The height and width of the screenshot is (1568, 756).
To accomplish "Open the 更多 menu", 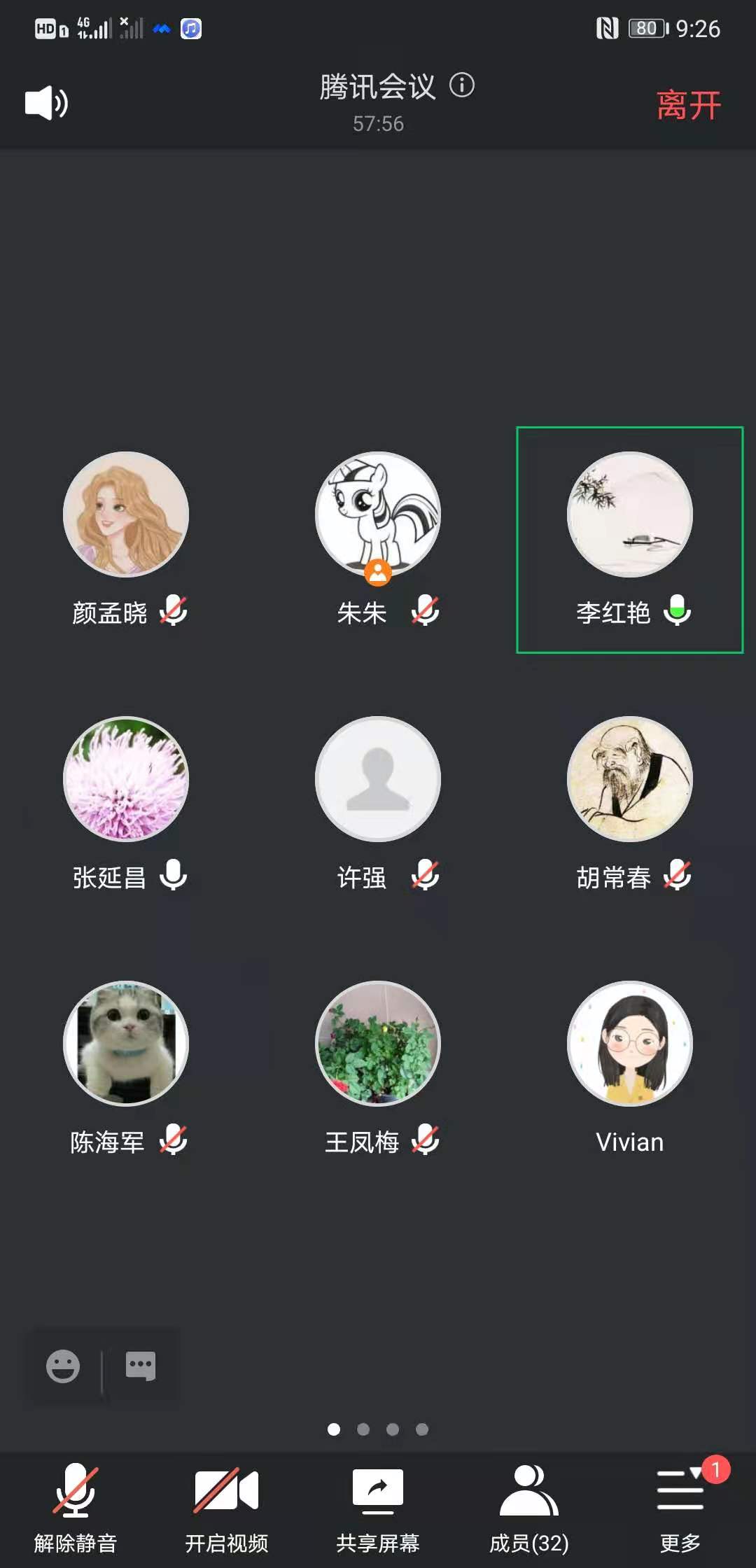I will [x=680, y=1505].
